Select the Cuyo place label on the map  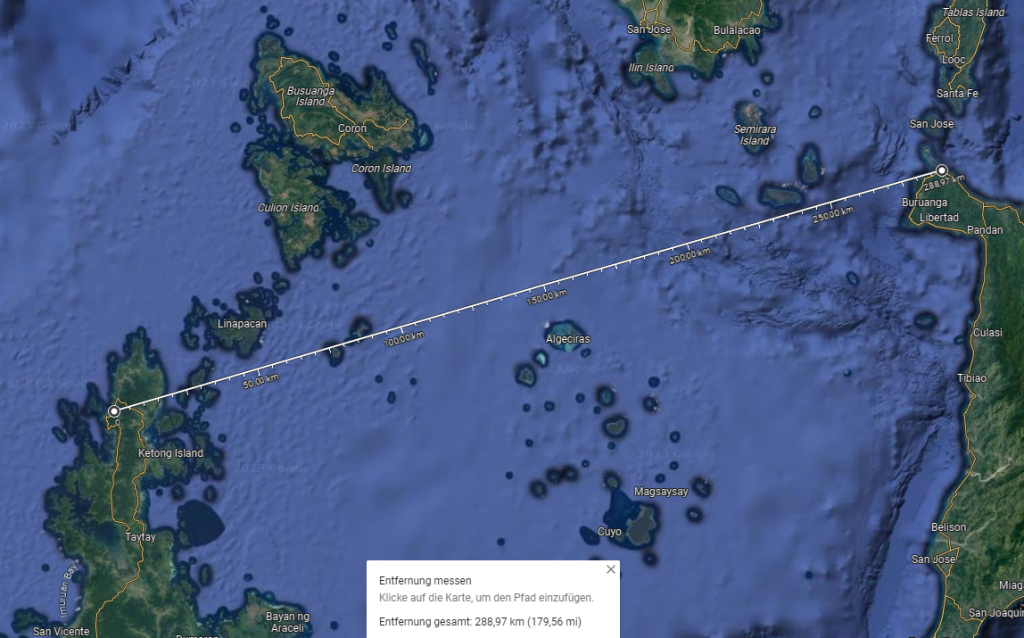coord(609,531)
